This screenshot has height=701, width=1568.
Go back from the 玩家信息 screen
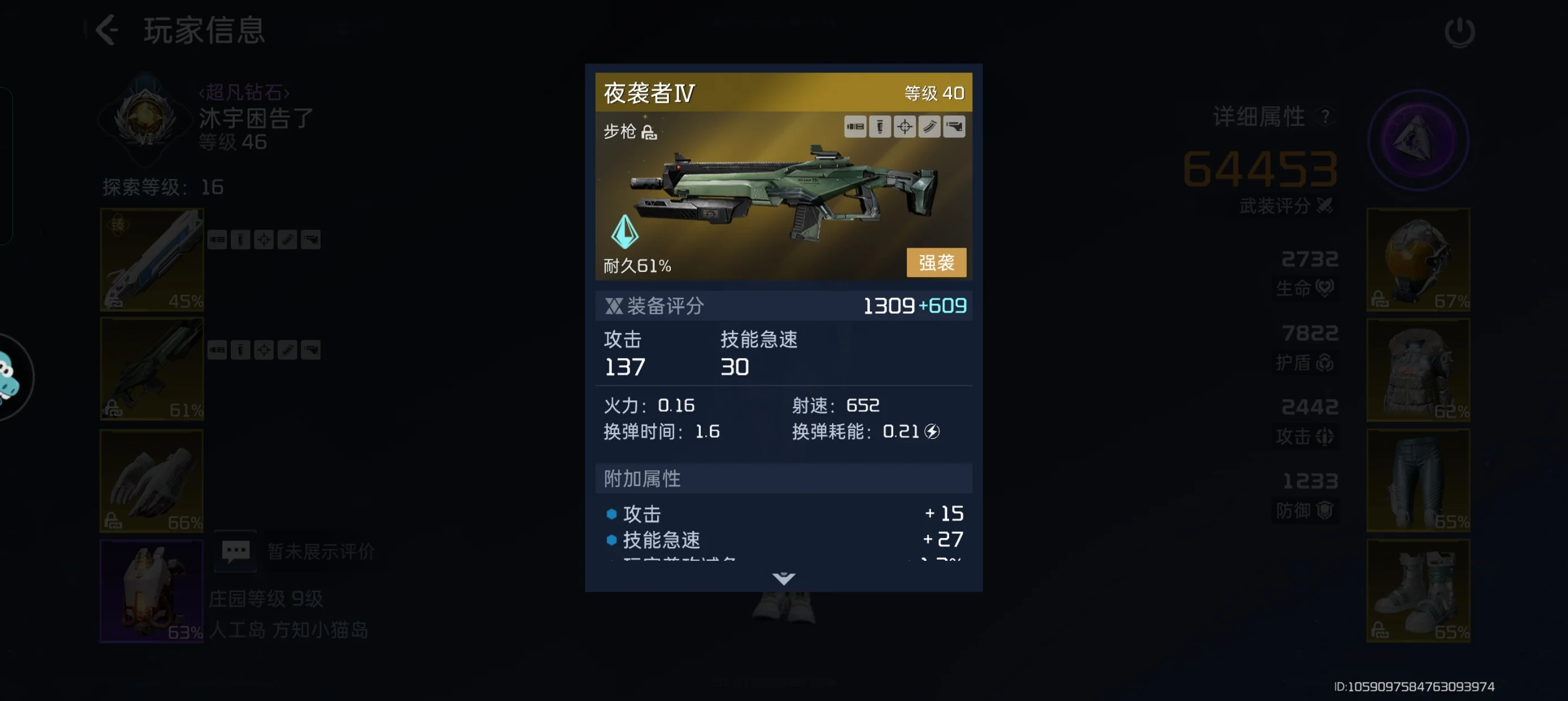pos(107,30)
